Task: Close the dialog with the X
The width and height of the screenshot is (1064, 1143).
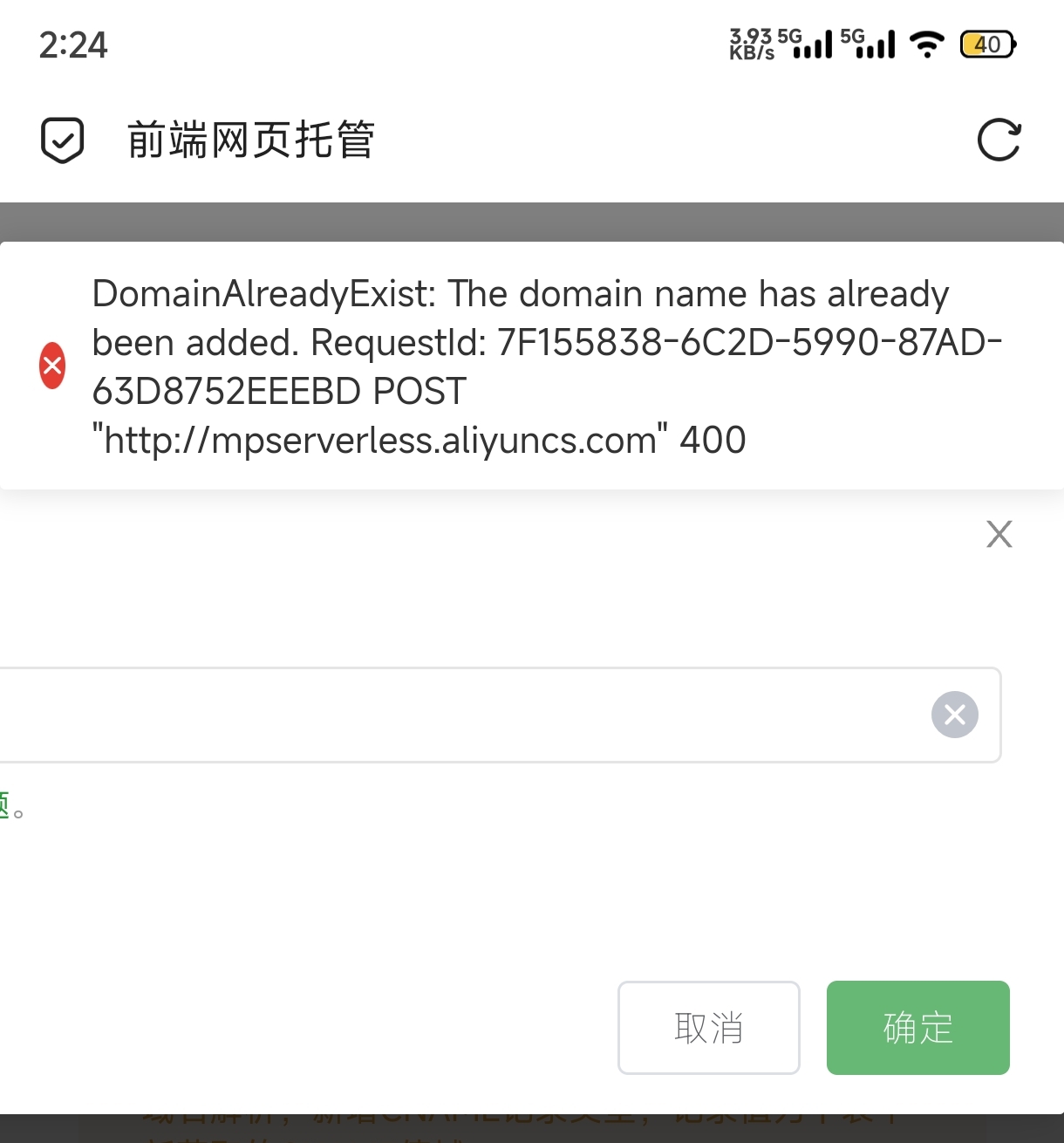Action: click(999, 534)
